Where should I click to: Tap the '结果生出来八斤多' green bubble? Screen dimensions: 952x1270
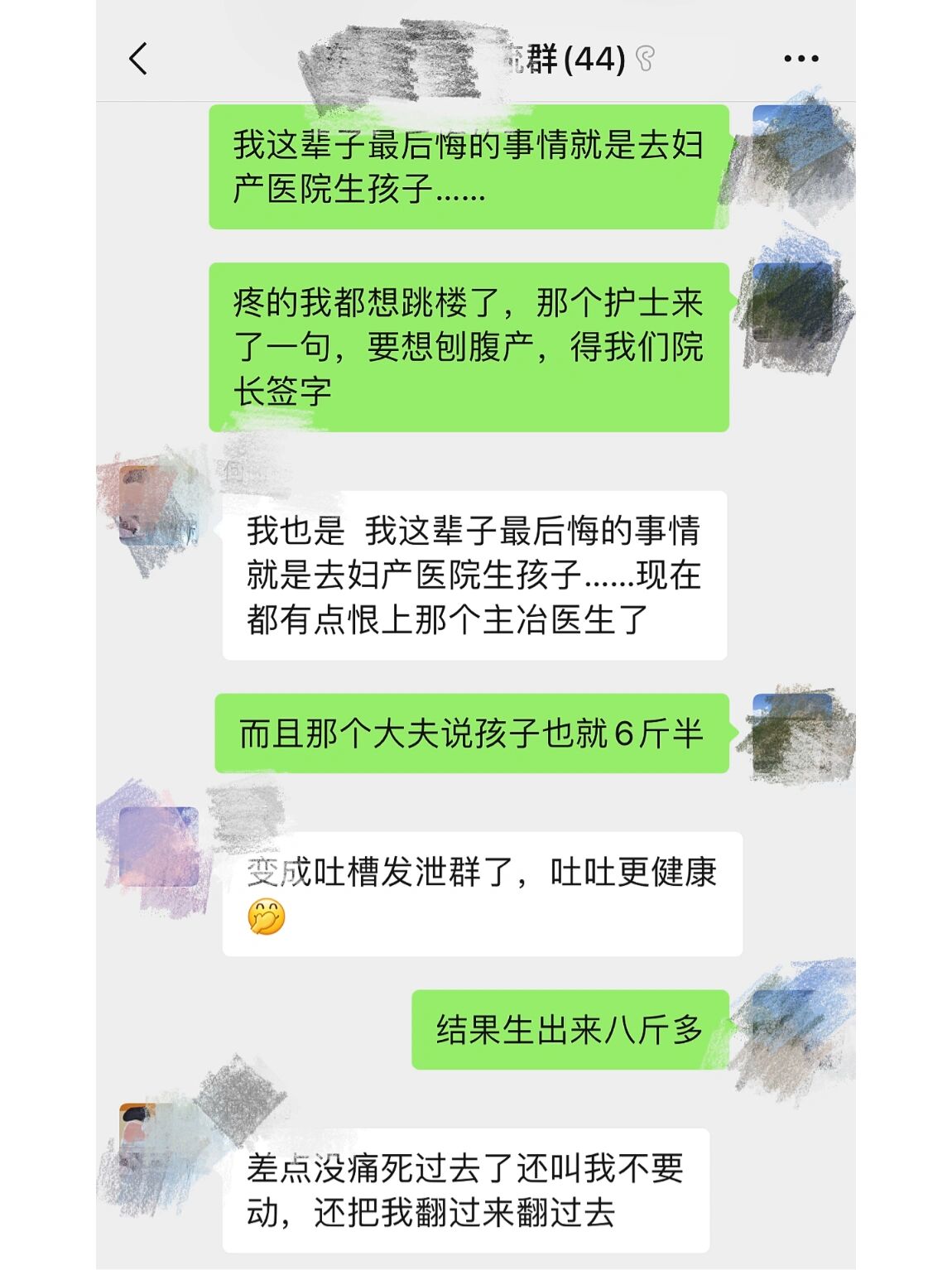click(x=571, y=1027)
